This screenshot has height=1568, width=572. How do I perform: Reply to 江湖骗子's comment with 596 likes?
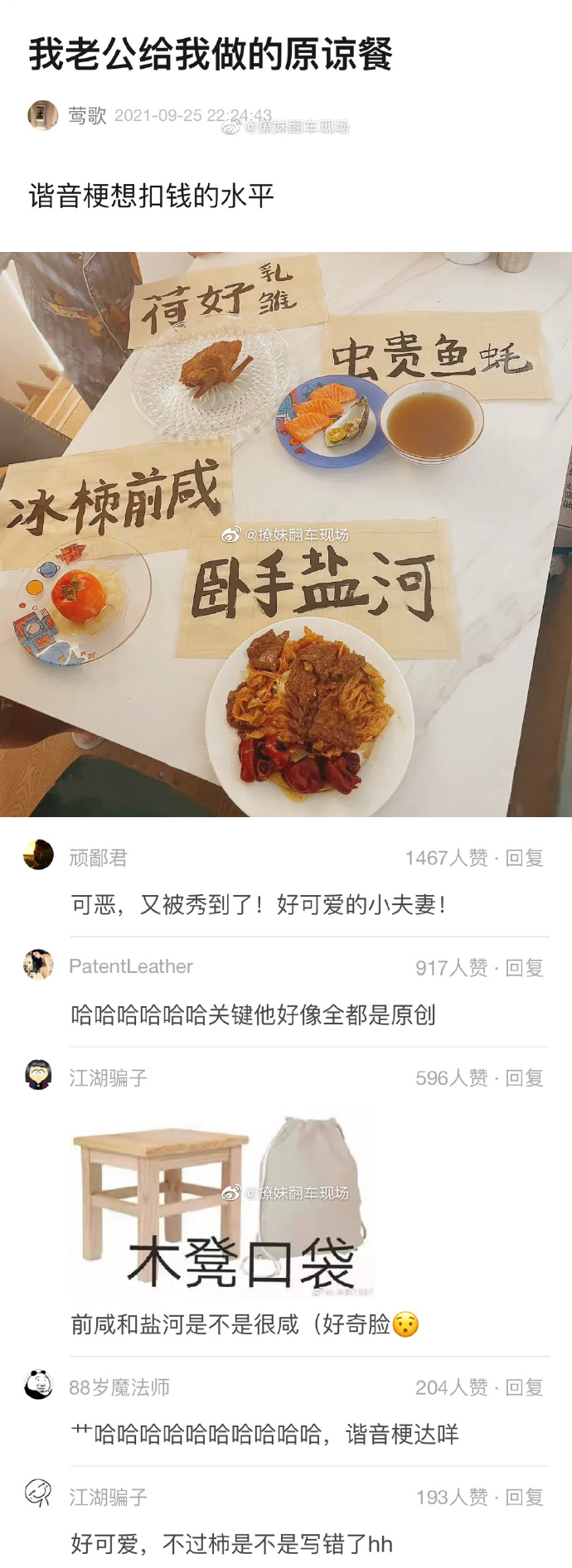[x=525, y=1078]
